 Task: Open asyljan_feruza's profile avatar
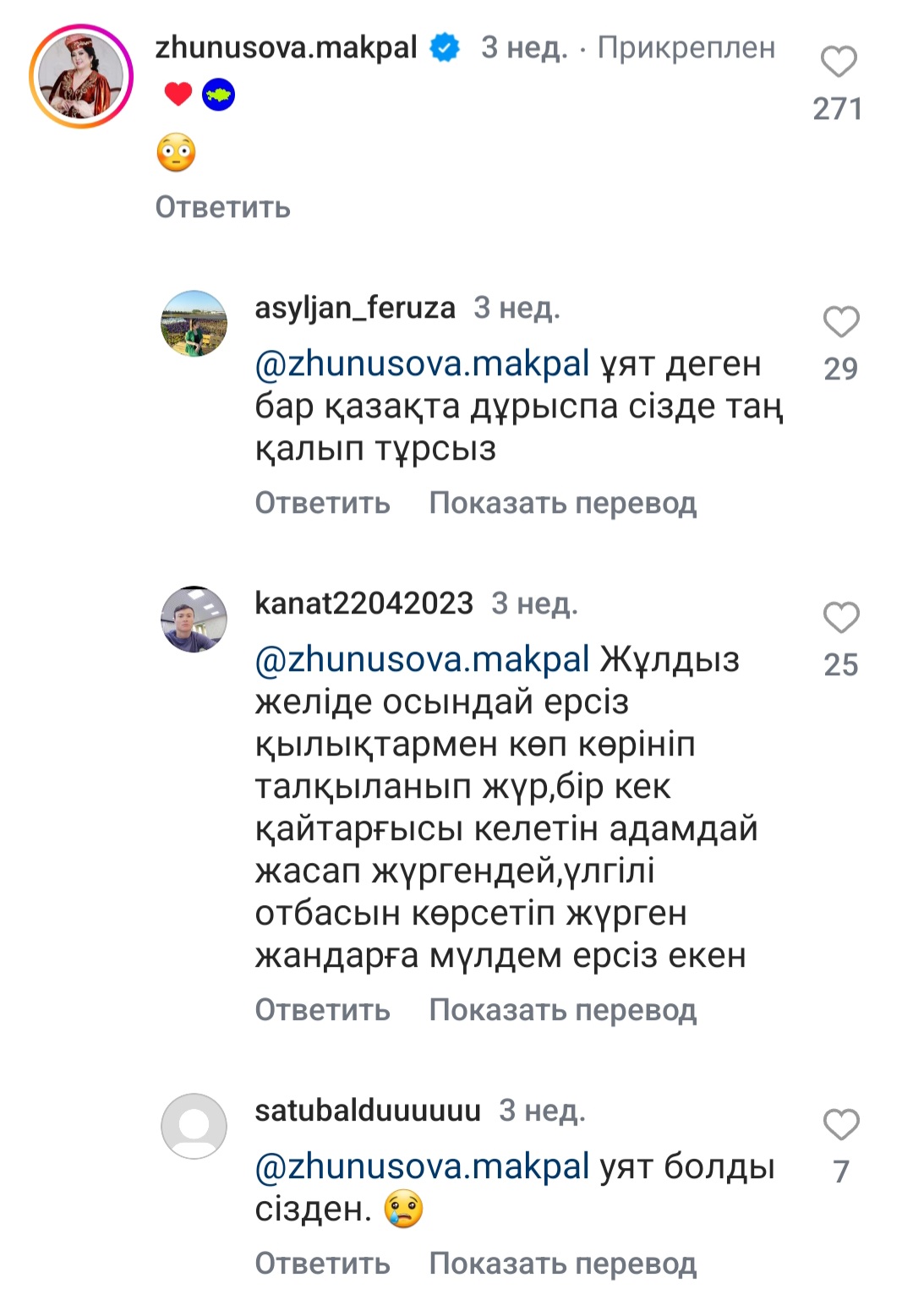(194, 324)
